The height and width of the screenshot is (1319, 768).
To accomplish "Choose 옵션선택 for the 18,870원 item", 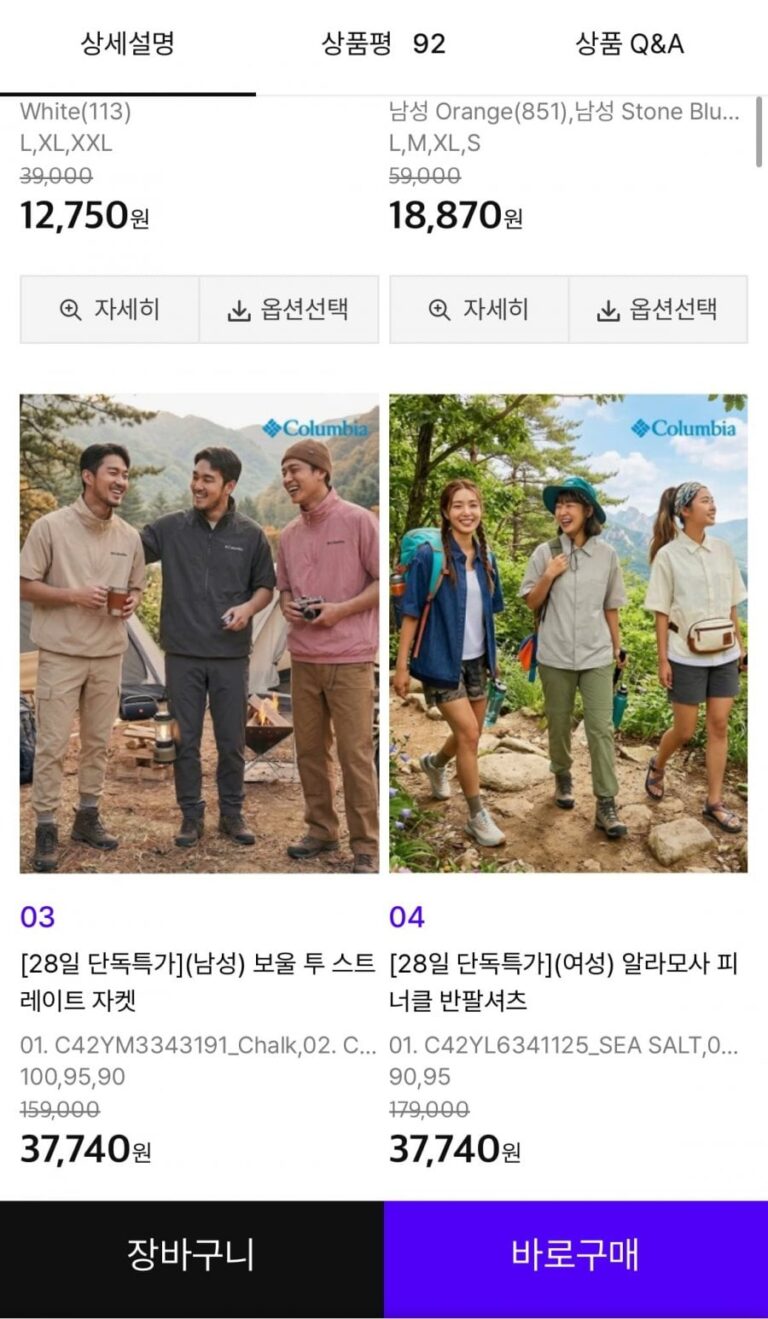I will [658, 310].
